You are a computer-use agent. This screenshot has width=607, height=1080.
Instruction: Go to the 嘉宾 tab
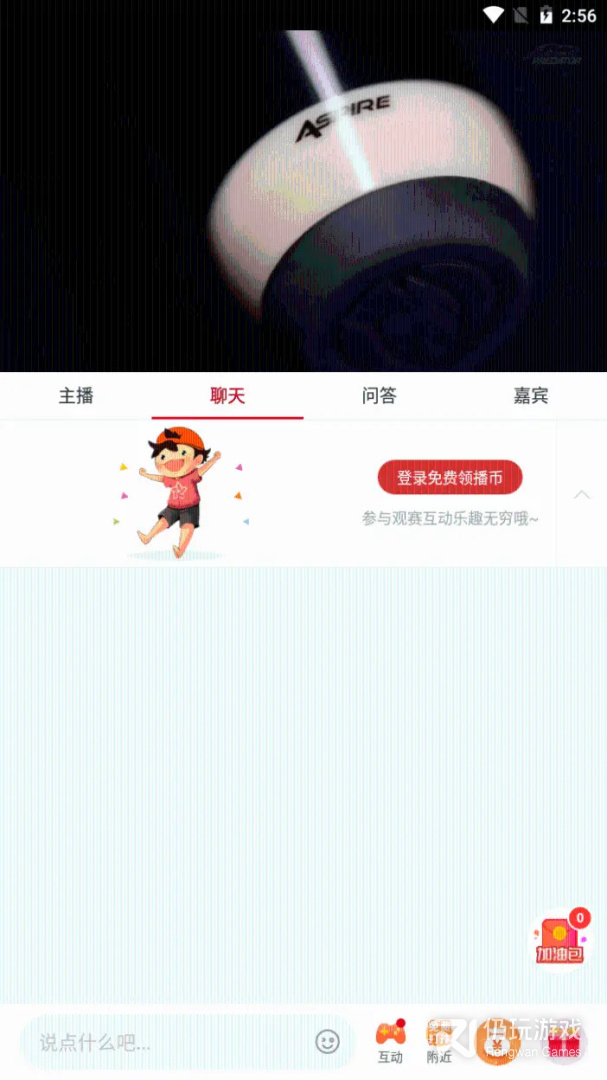pos(531,395)
